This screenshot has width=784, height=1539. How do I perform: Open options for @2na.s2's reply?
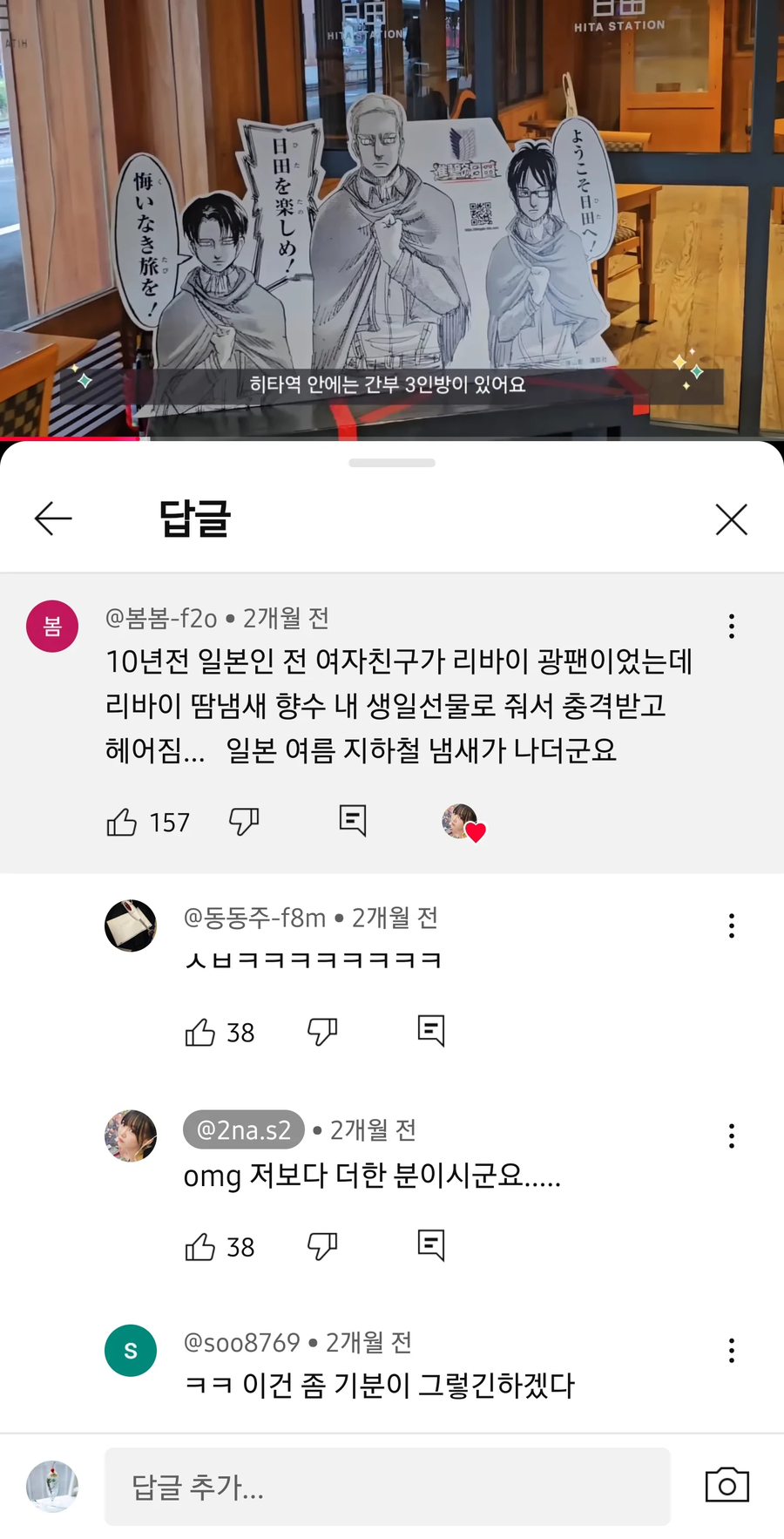(x=731, y=1136)
